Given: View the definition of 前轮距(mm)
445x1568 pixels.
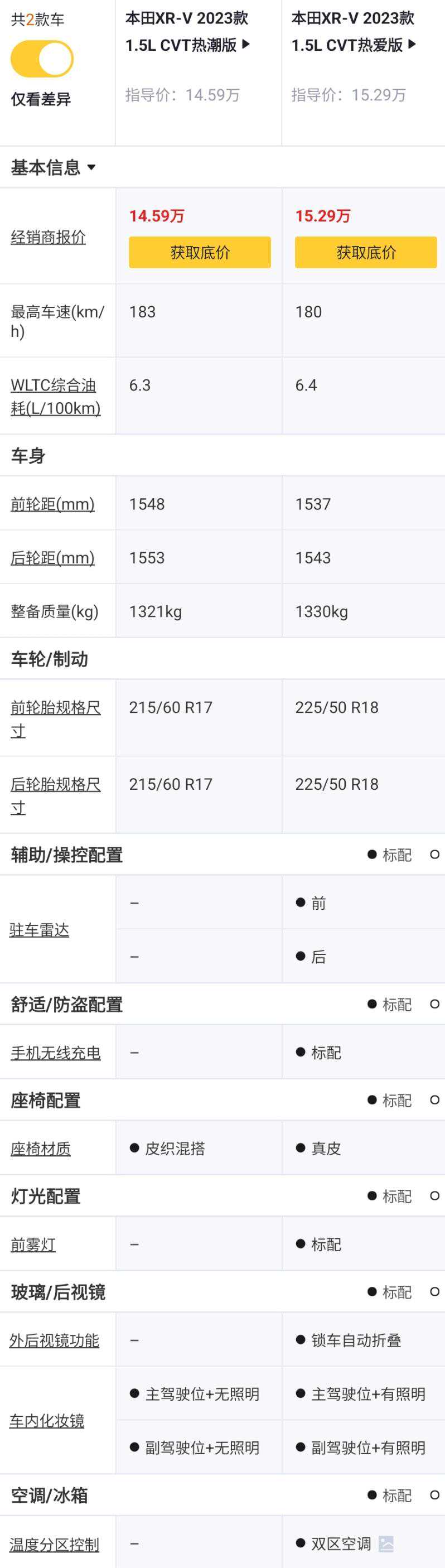Looking at the screenshot, I should pos(52,504).
